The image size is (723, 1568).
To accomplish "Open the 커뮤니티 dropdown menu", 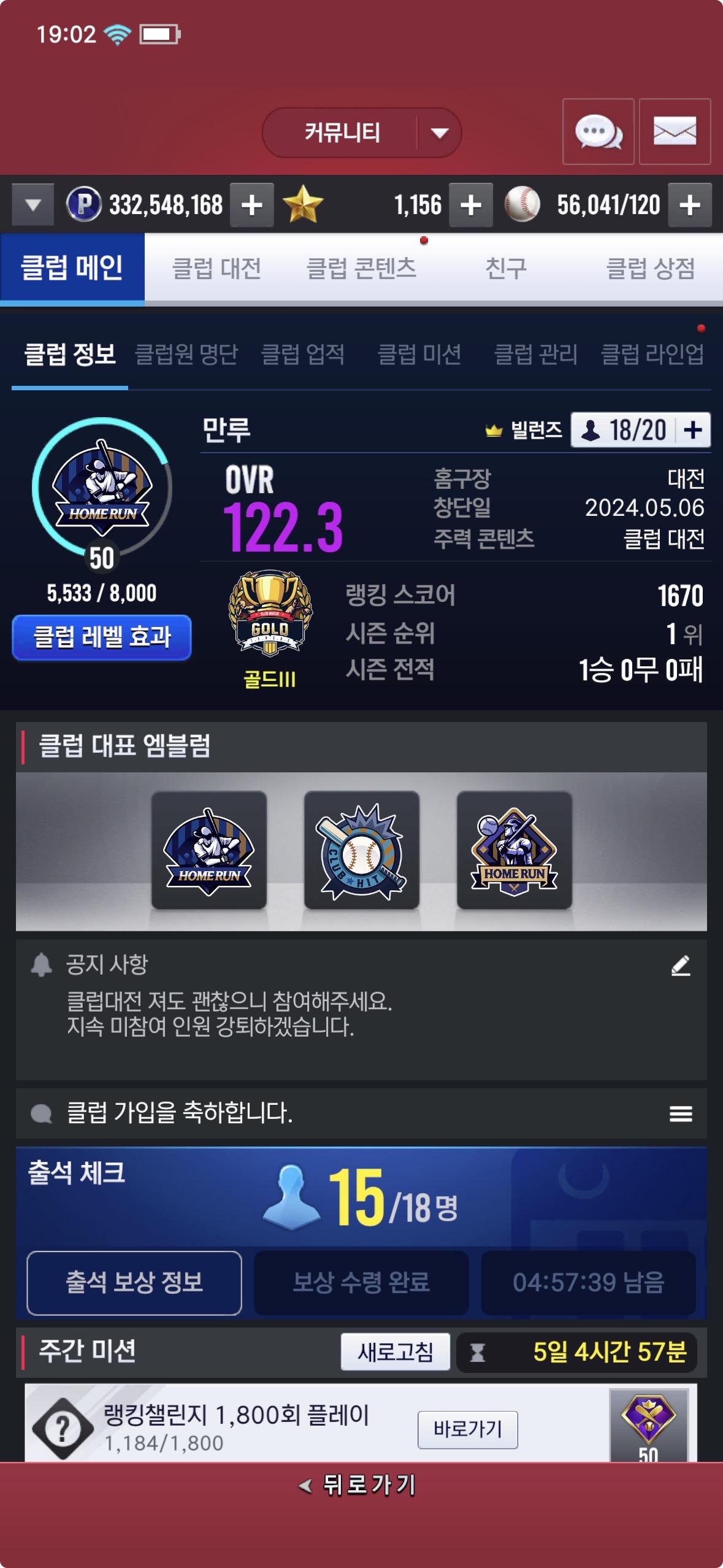I will 362,133.
